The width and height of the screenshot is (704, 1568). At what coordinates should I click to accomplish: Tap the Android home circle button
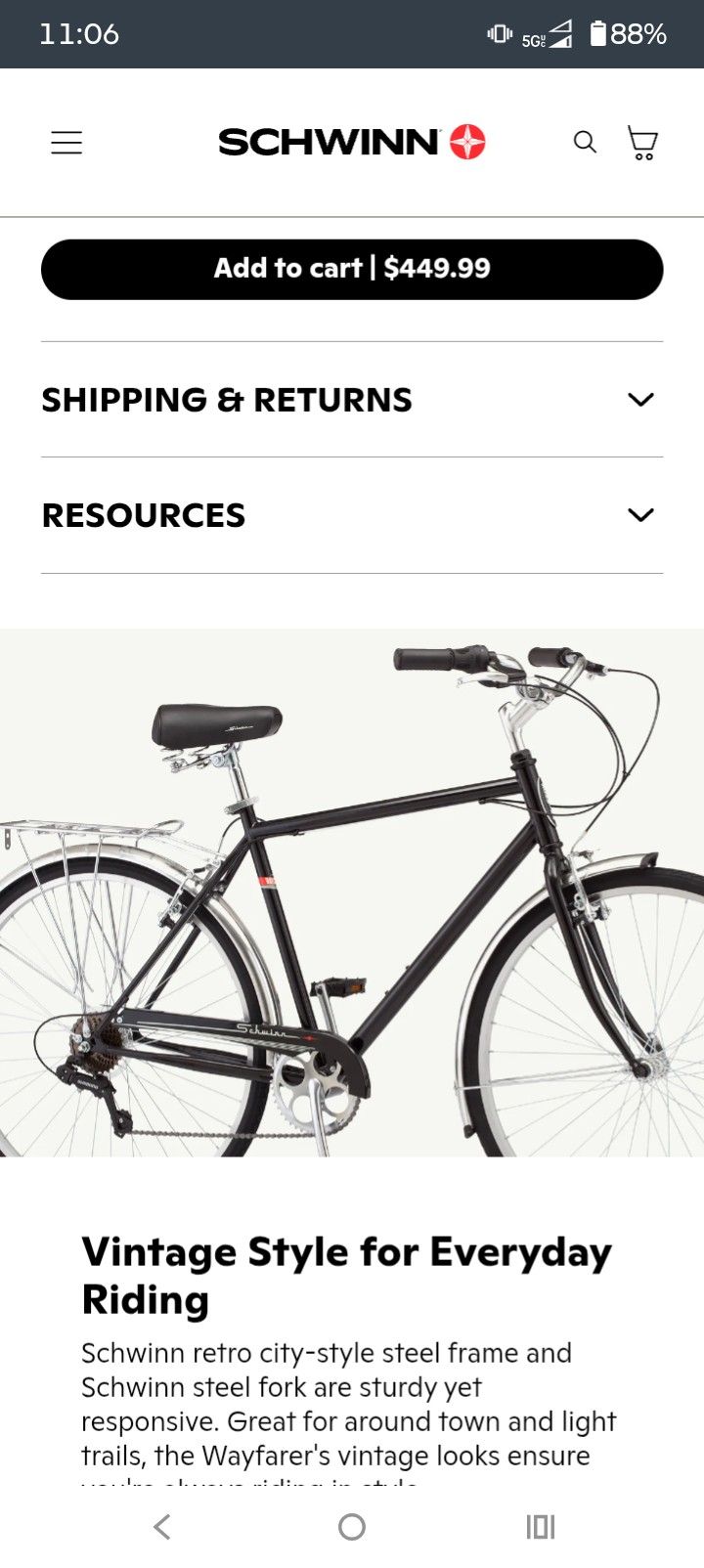[352, 1526]
